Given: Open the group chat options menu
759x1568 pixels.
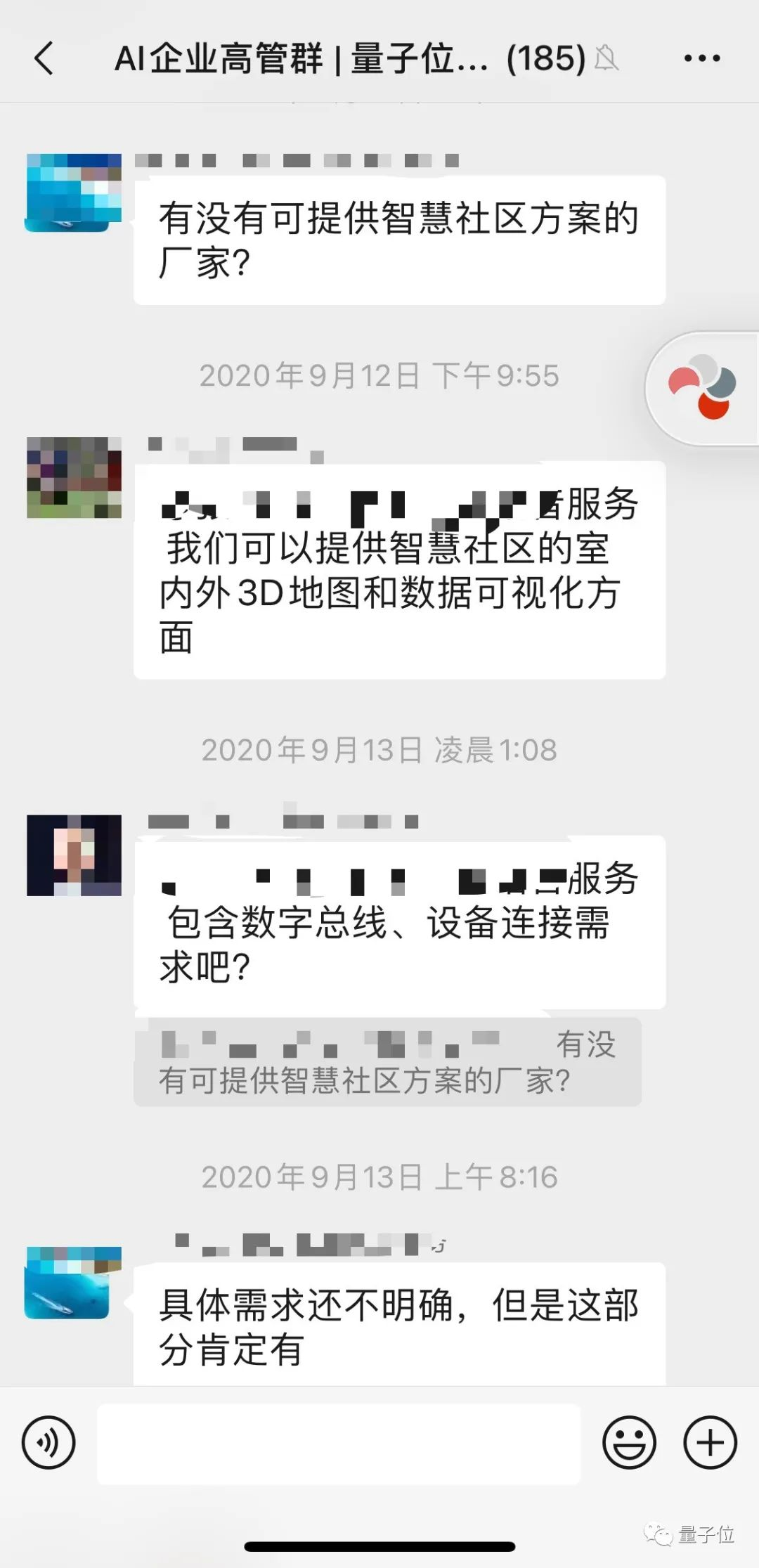Looking at the screenshot, I should tap(701, 58).
